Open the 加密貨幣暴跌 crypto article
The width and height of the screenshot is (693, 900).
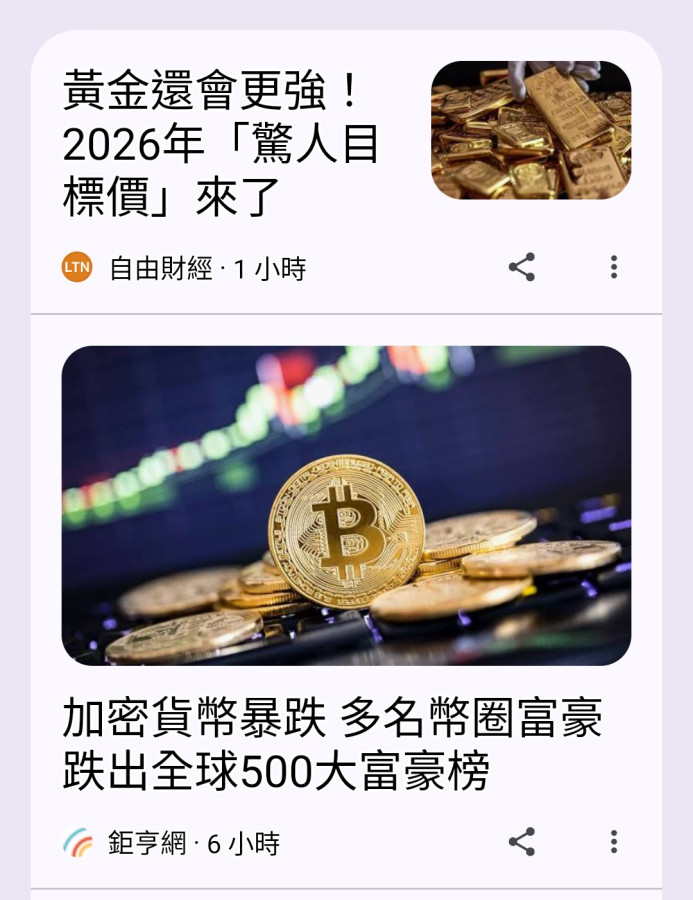pos(332,744)
